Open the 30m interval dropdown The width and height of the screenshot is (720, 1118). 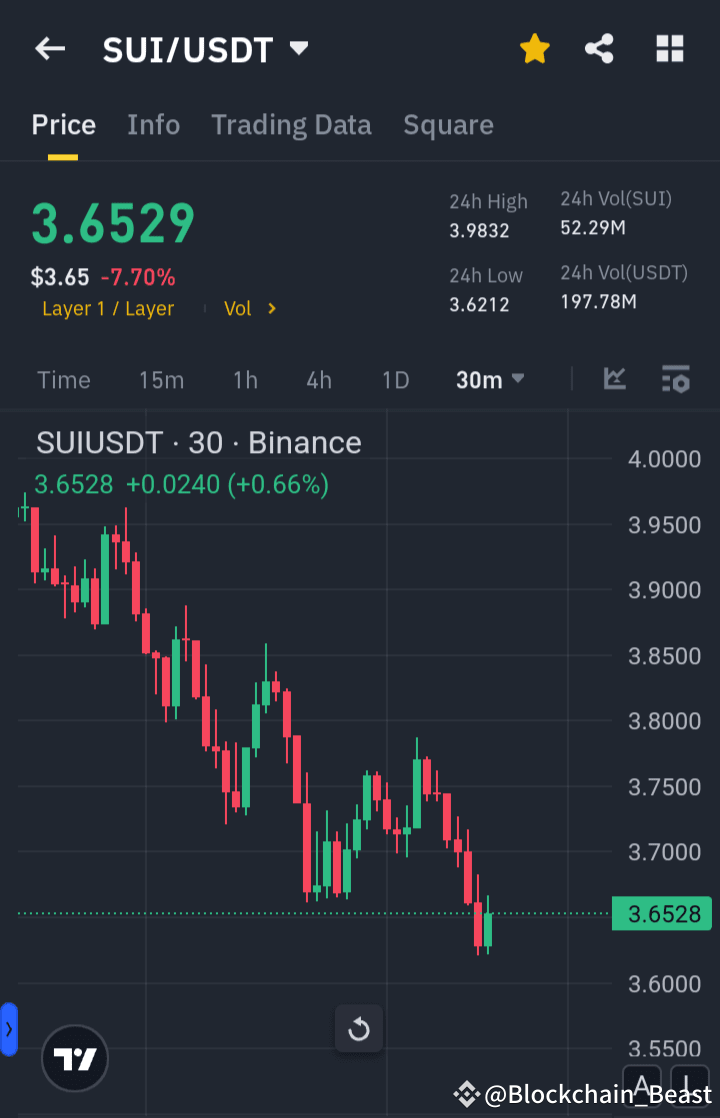pyautogui.click(x=490, y=380)
